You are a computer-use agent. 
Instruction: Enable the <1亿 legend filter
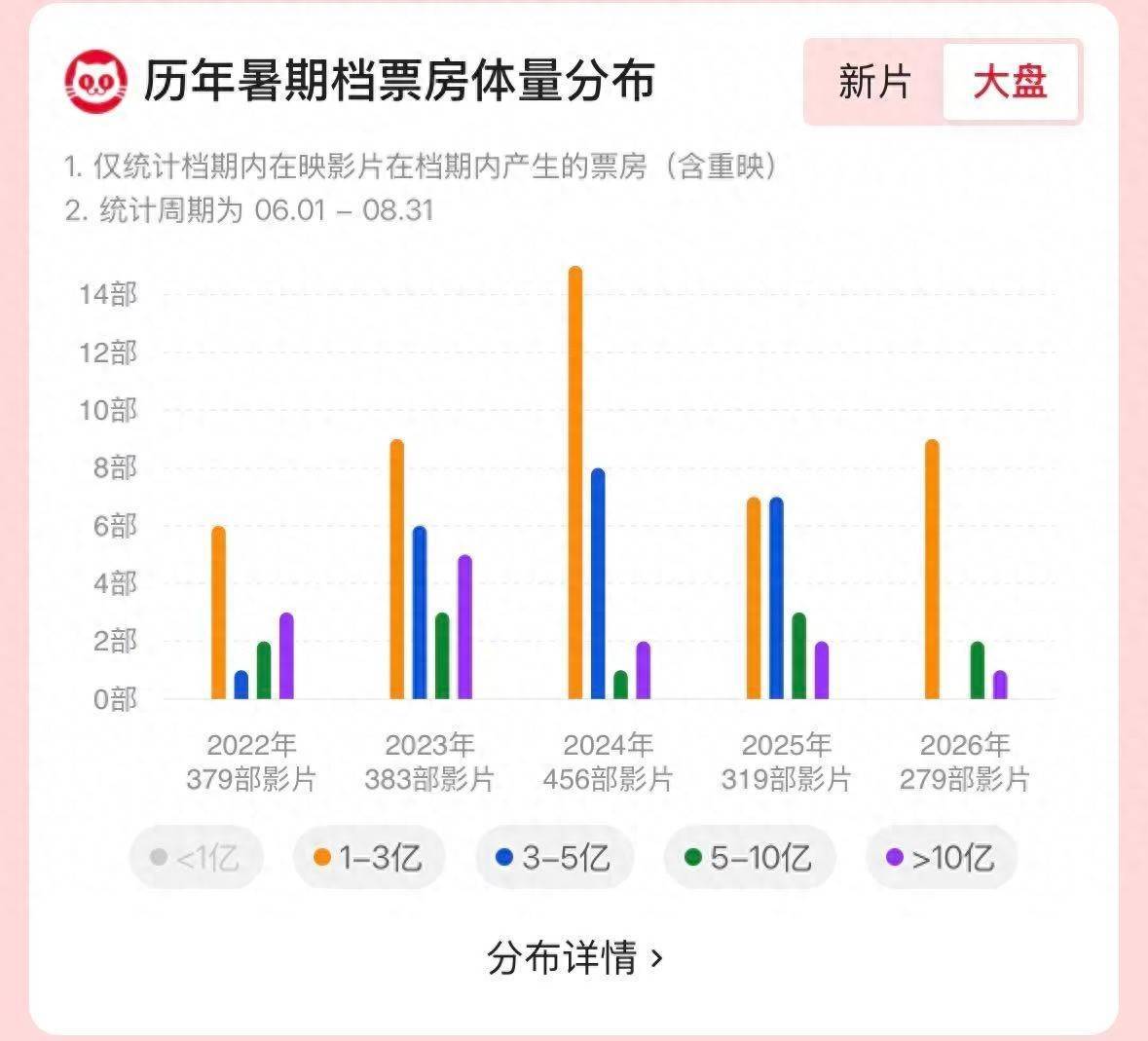coord(196,857)
